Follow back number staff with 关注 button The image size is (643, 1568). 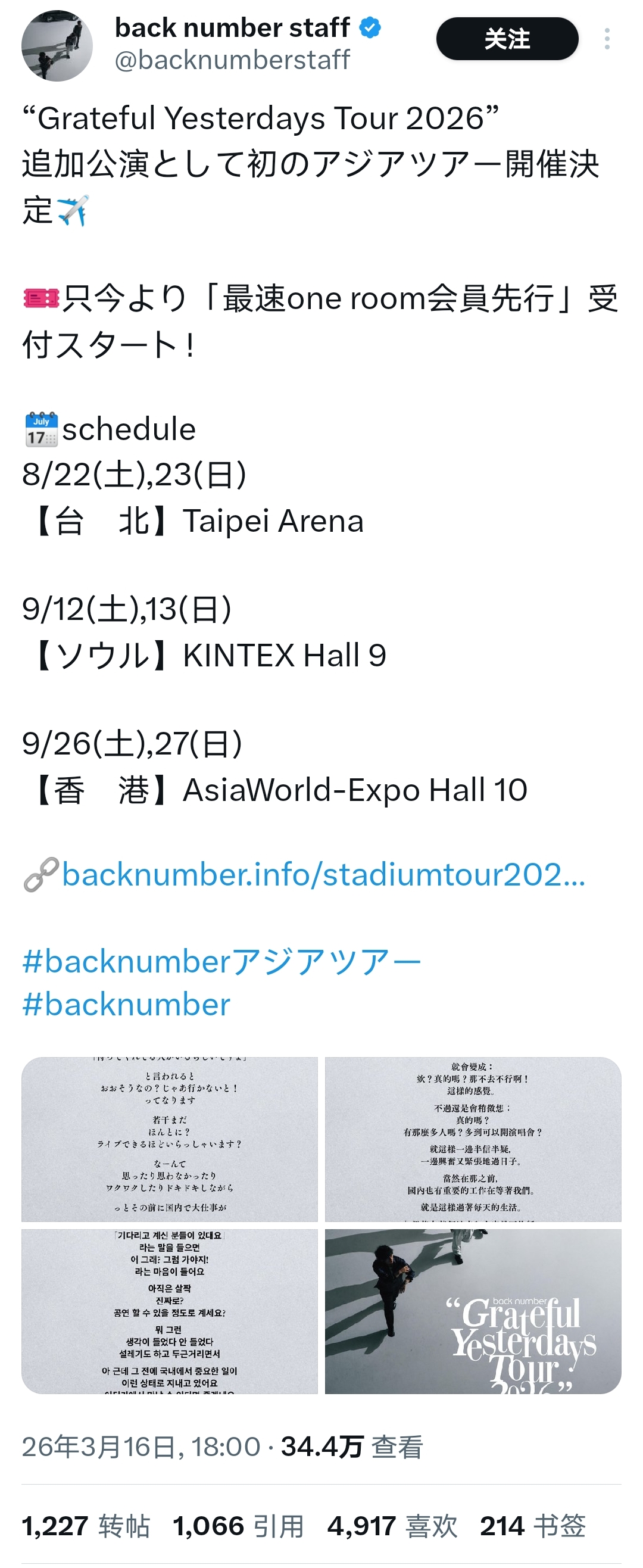(x=507, y=39)
